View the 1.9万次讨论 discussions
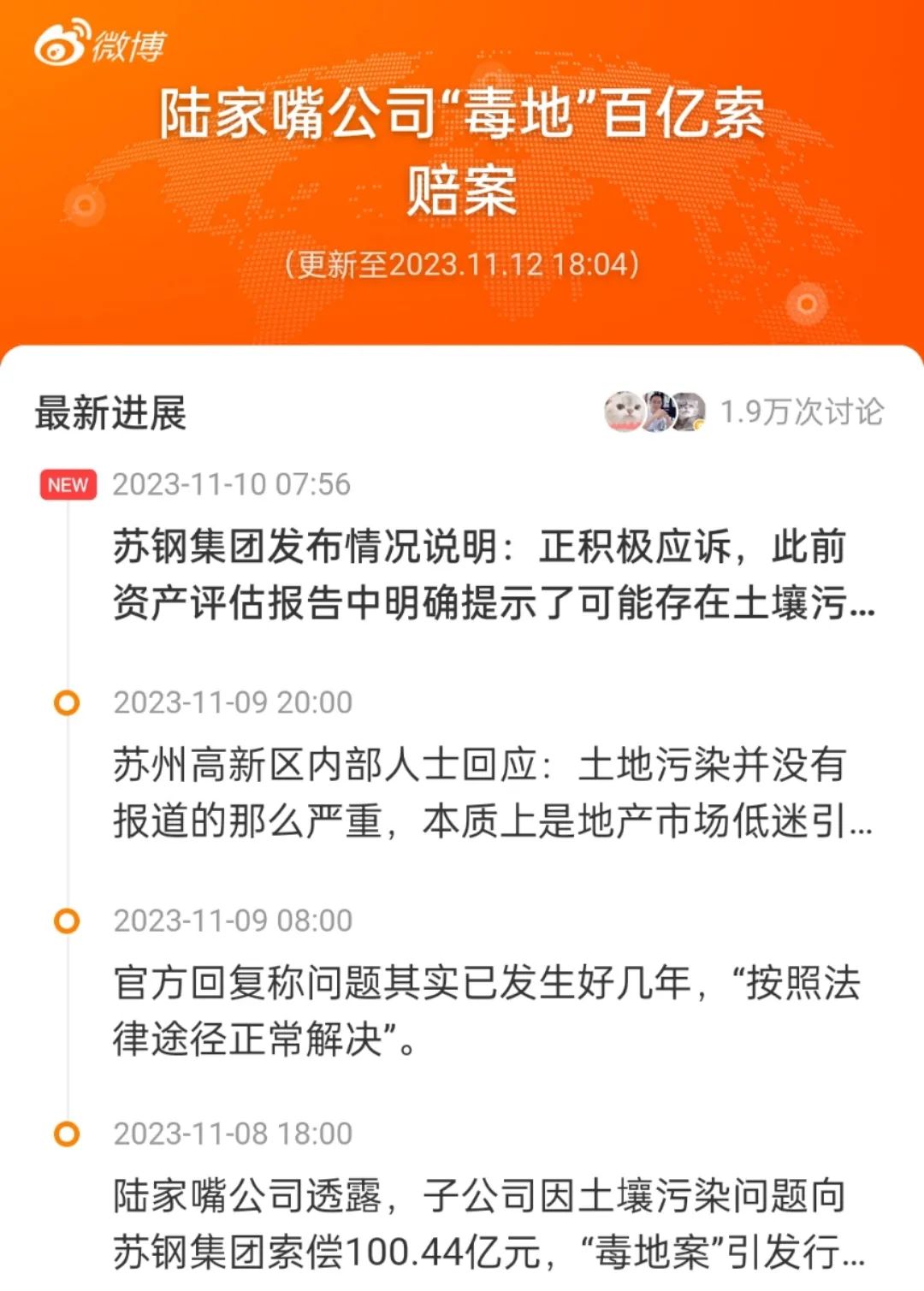The image size is (924, 1291). pyautogui.click(x=801, y=412)
